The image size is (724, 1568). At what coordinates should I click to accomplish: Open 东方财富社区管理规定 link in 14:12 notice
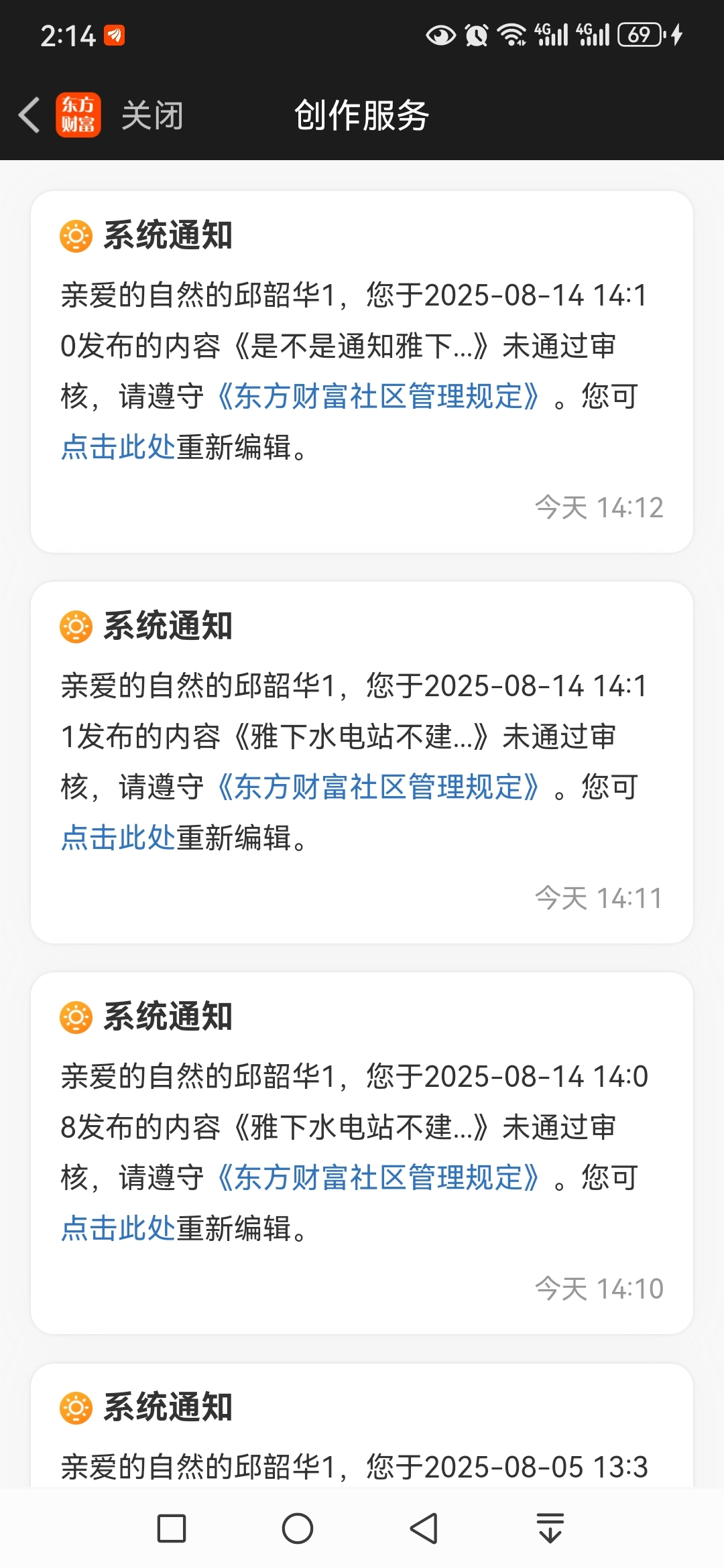[379, 396]
